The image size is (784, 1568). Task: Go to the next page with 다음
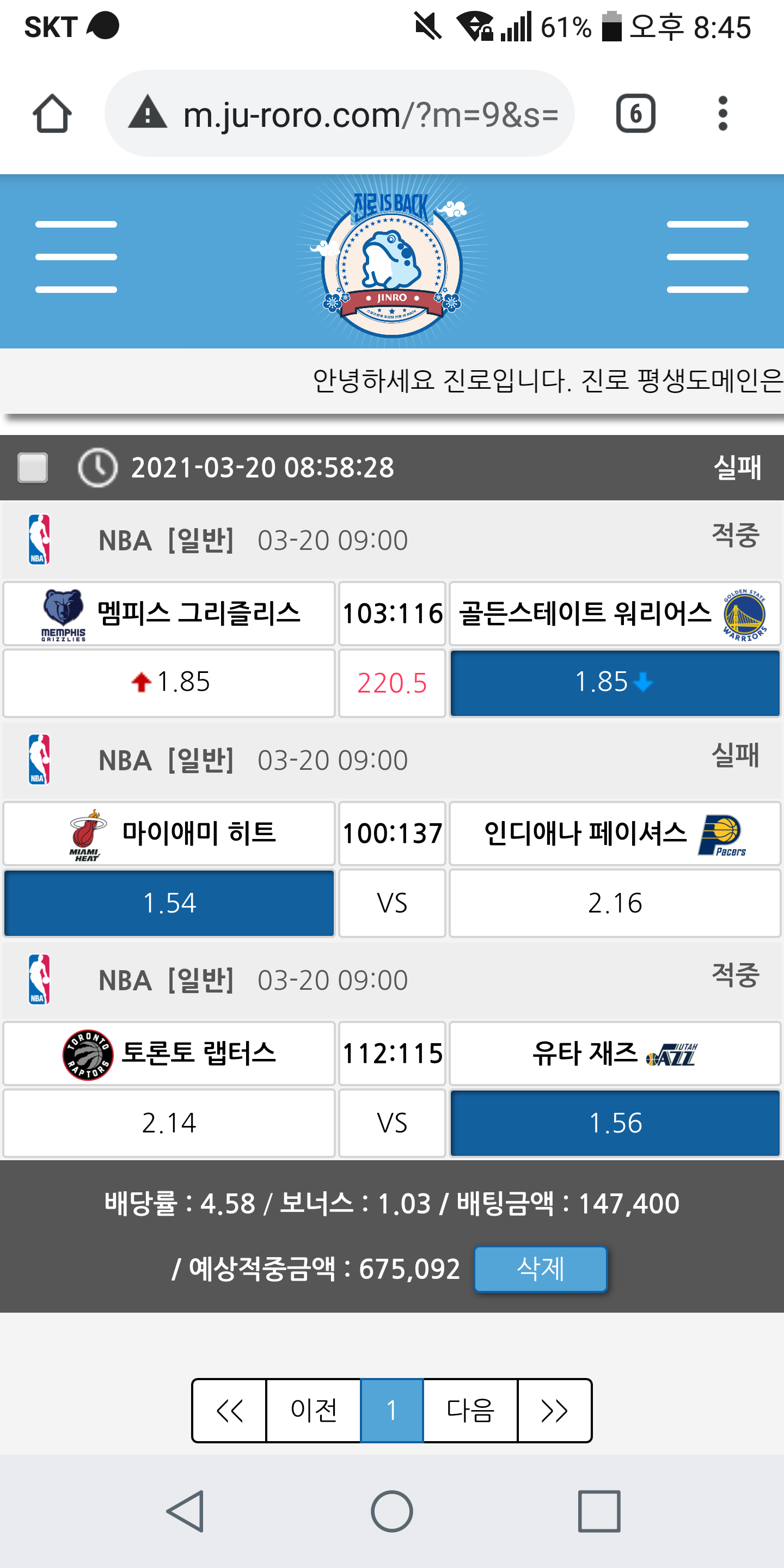(470, 1410)
